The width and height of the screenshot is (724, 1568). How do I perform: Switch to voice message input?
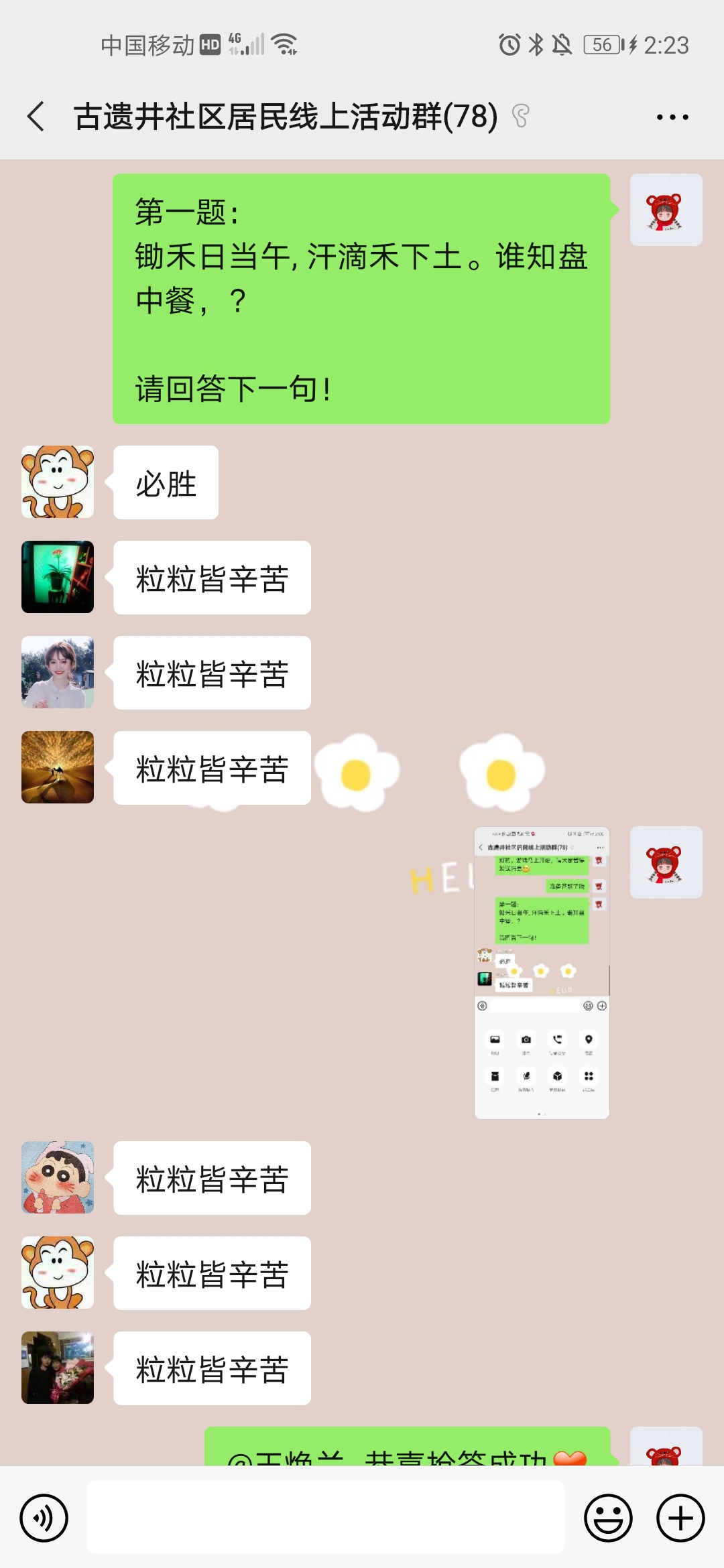click(x=44, y=1518)
